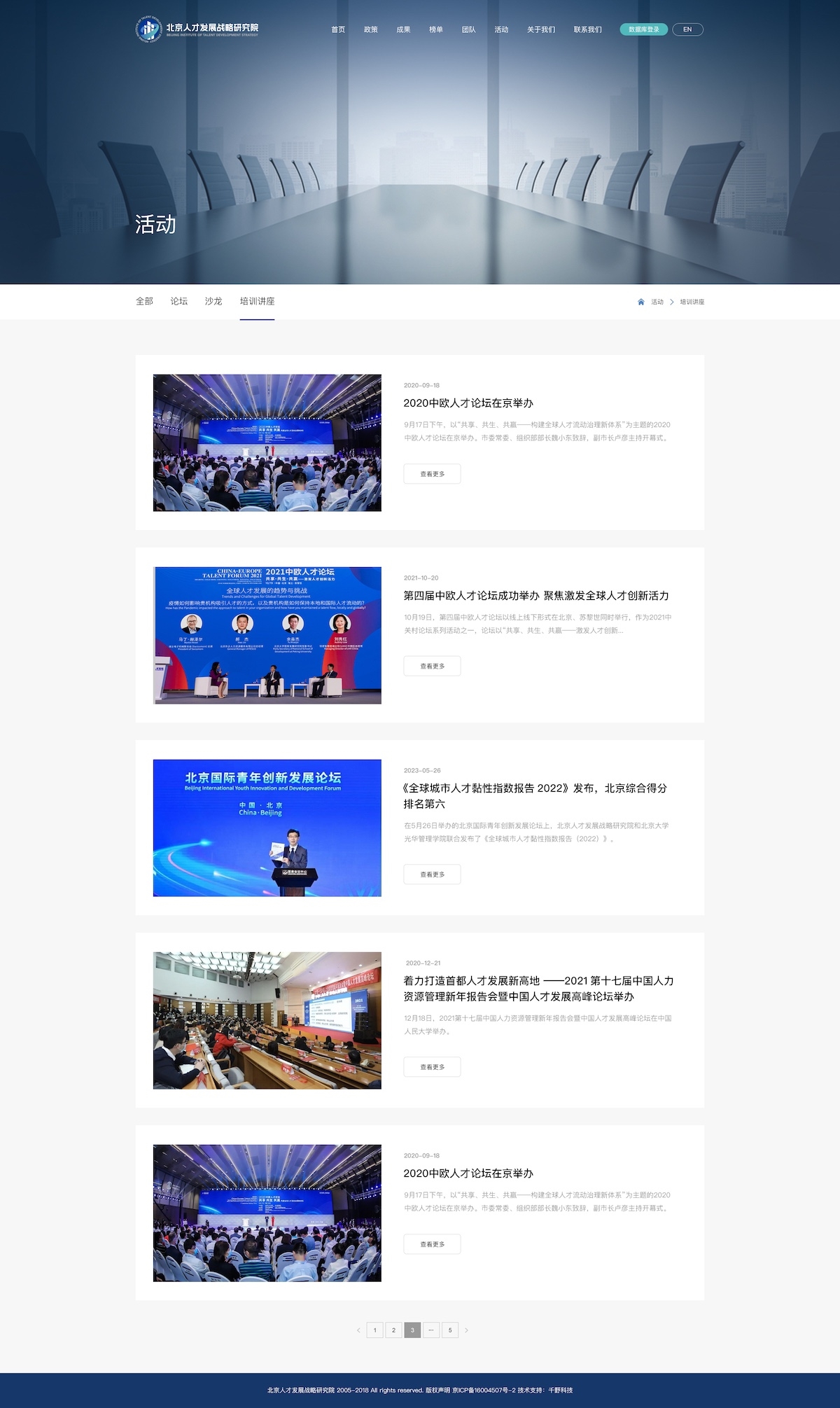Tap 活动 in the breadcrumb
840x1408 pixels.
(657, 302)
